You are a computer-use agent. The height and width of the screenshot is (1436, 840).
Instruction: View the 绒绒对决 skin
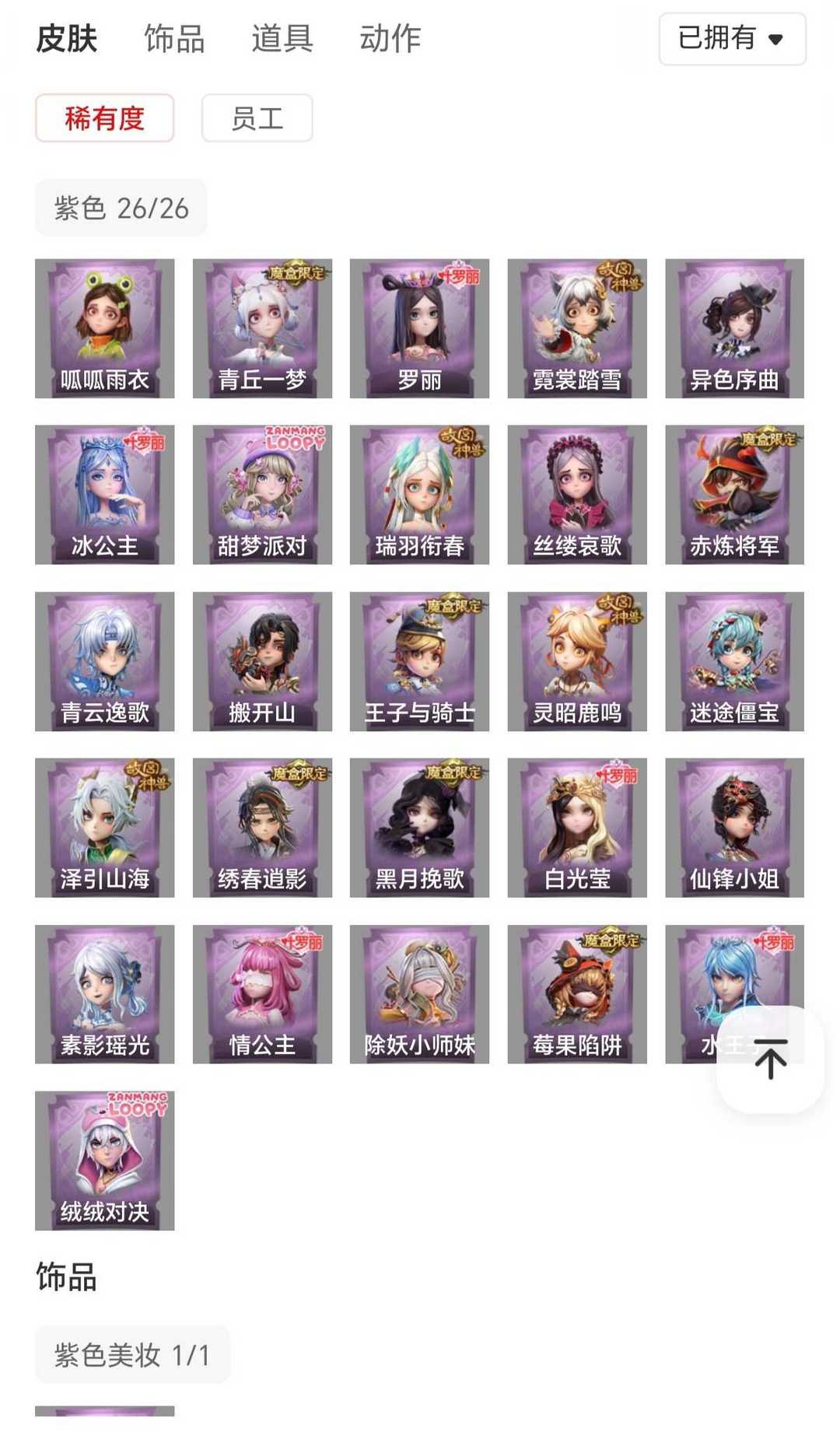point(106,1161)
